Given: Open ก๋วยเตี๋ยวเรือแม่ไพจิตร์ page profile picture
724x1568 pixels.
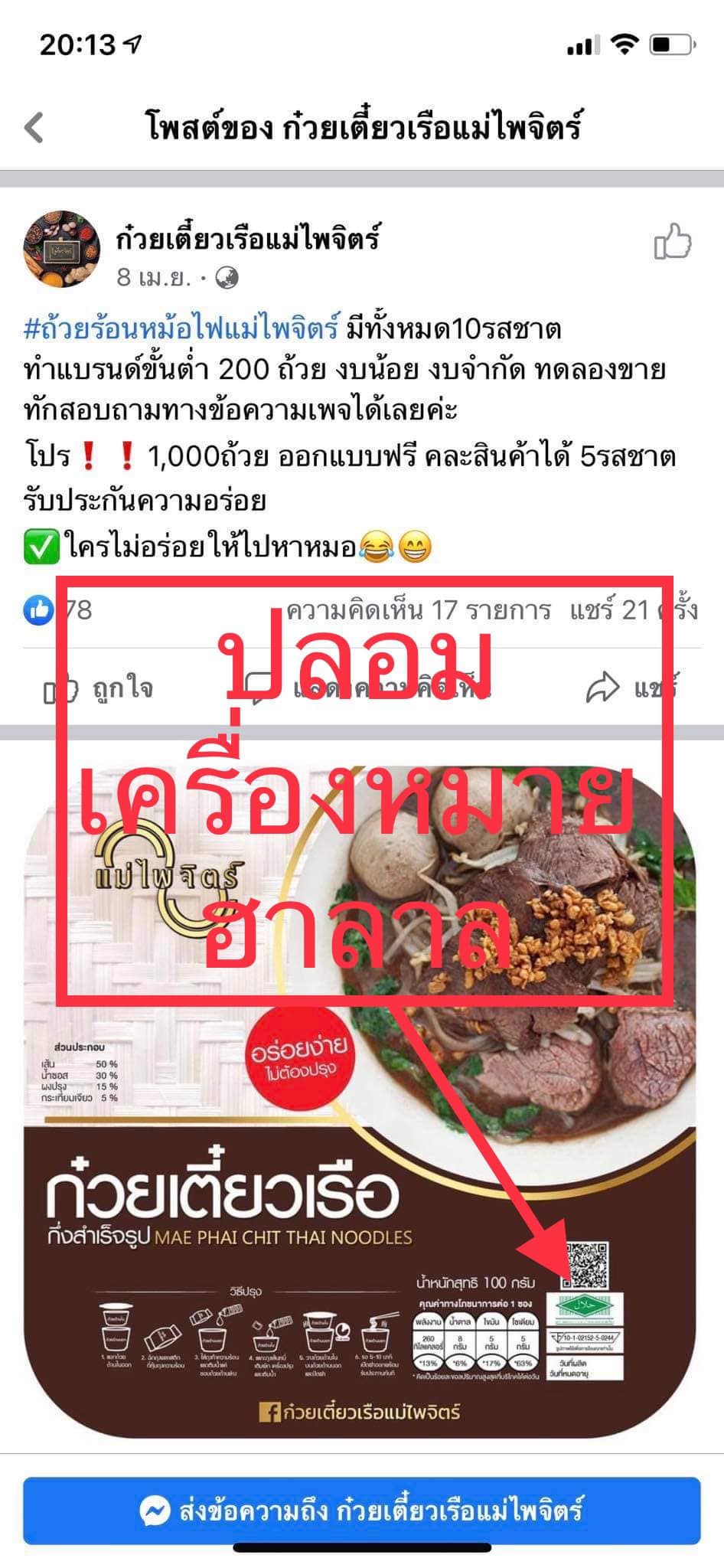Looking at the screenshot, I should pos(61,249).
